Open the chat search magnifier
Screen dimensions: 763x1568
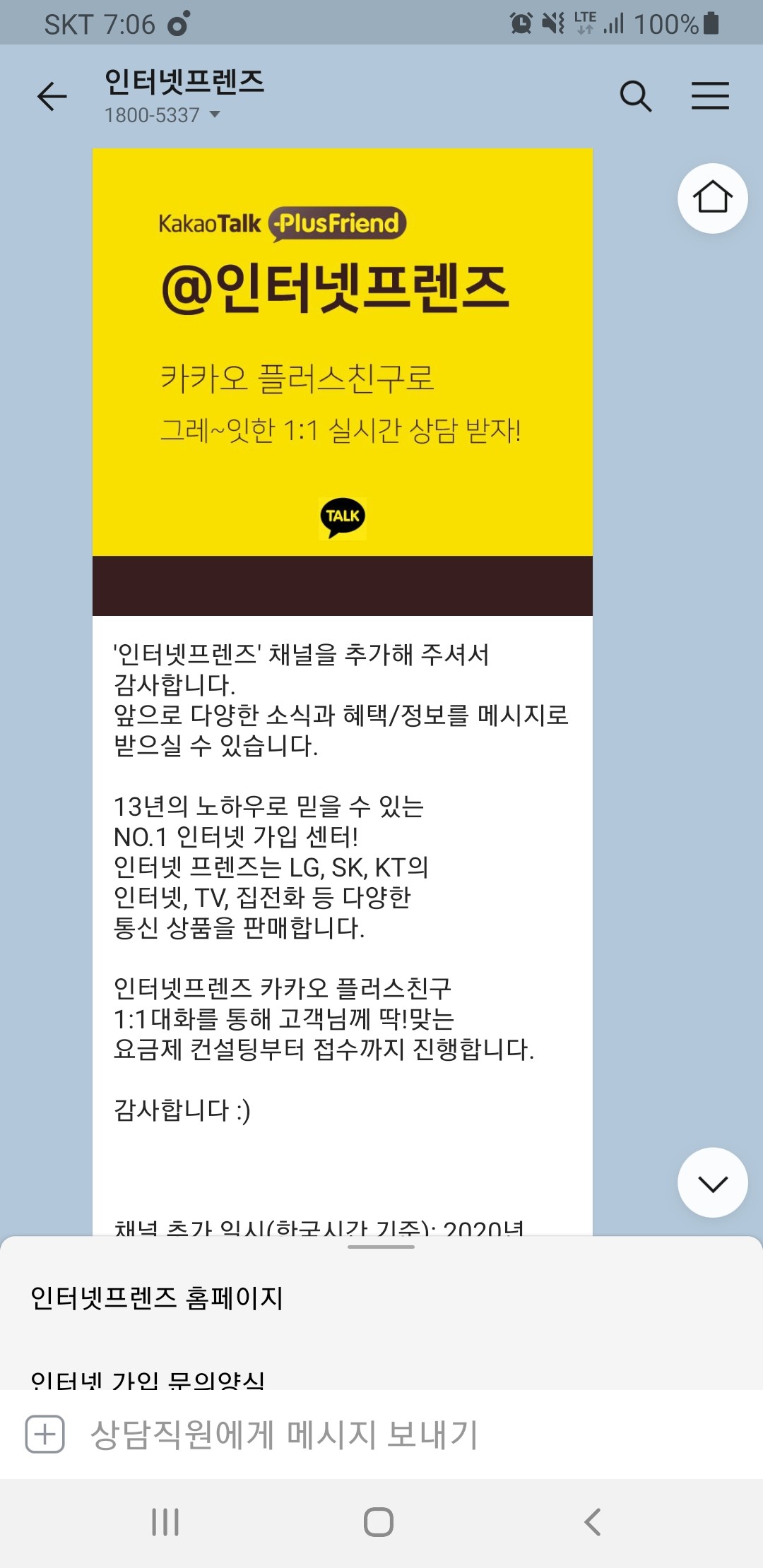click(635, 96)
